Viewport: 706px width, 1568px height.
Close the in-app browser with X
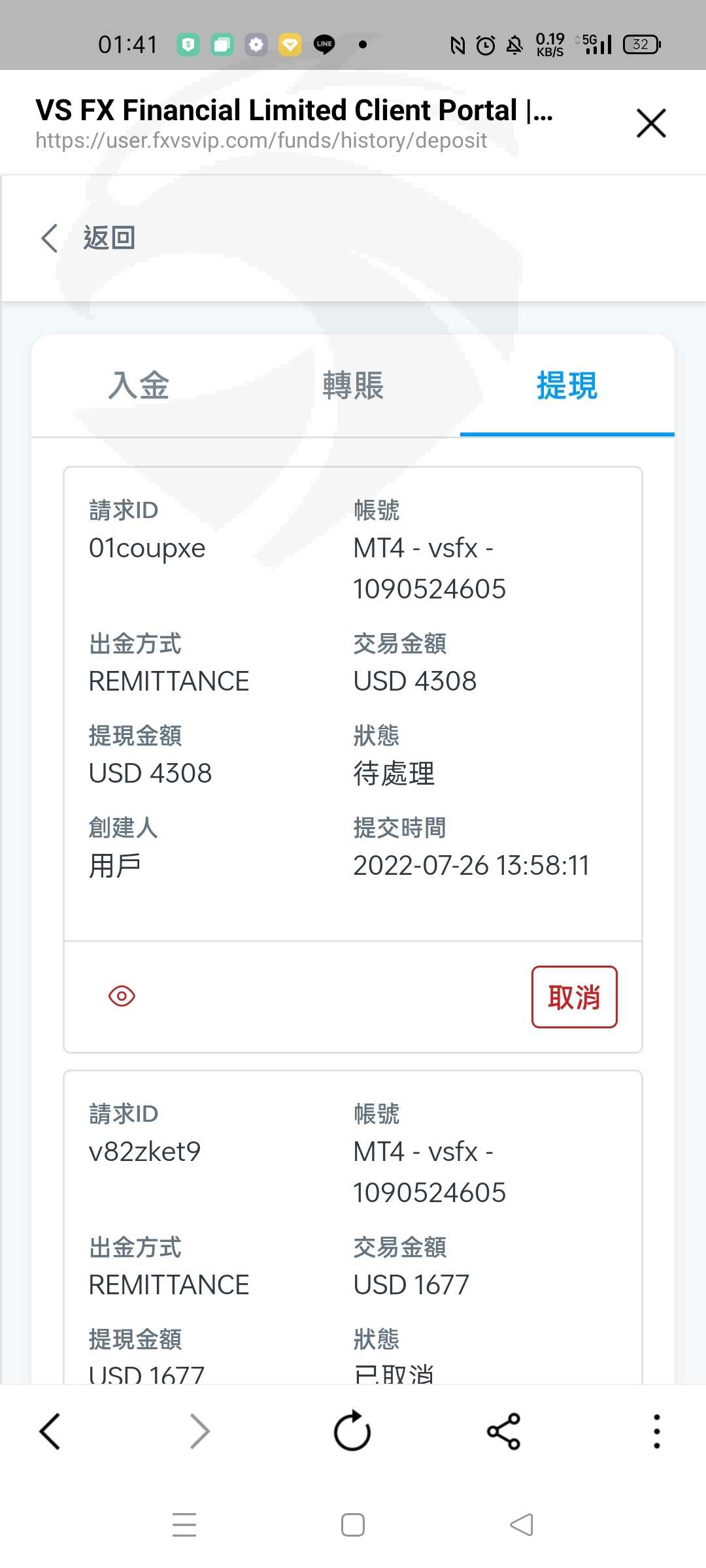tap(651, 123)
